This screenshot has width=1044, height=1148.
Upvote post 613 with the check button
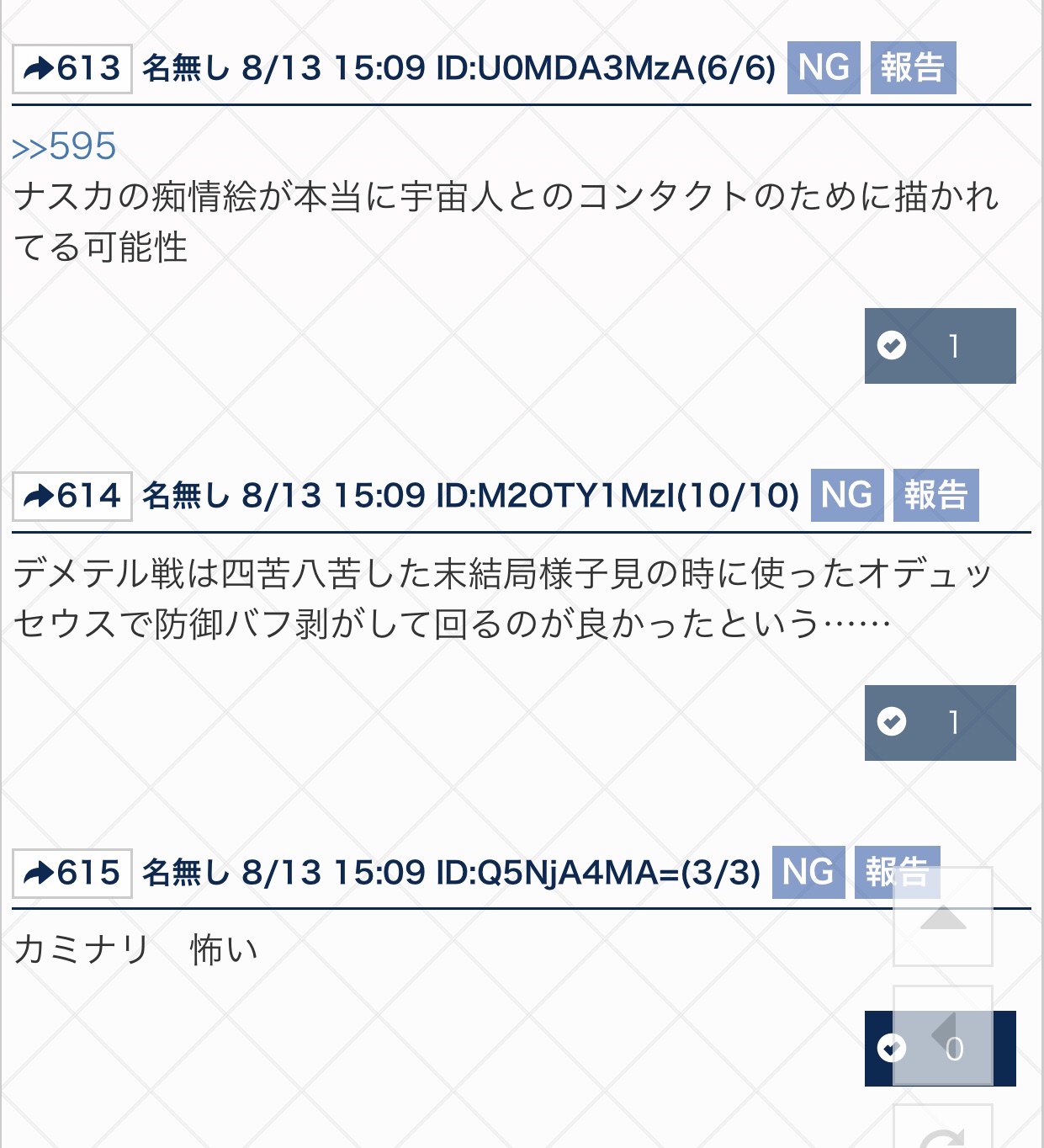click(x=940, y=346)
